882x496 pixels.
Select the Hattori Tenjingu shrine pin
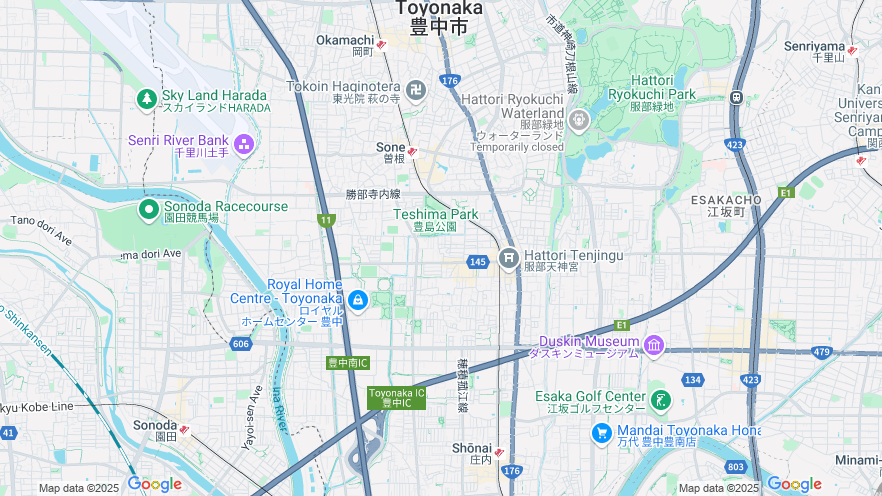pos(509,258)
